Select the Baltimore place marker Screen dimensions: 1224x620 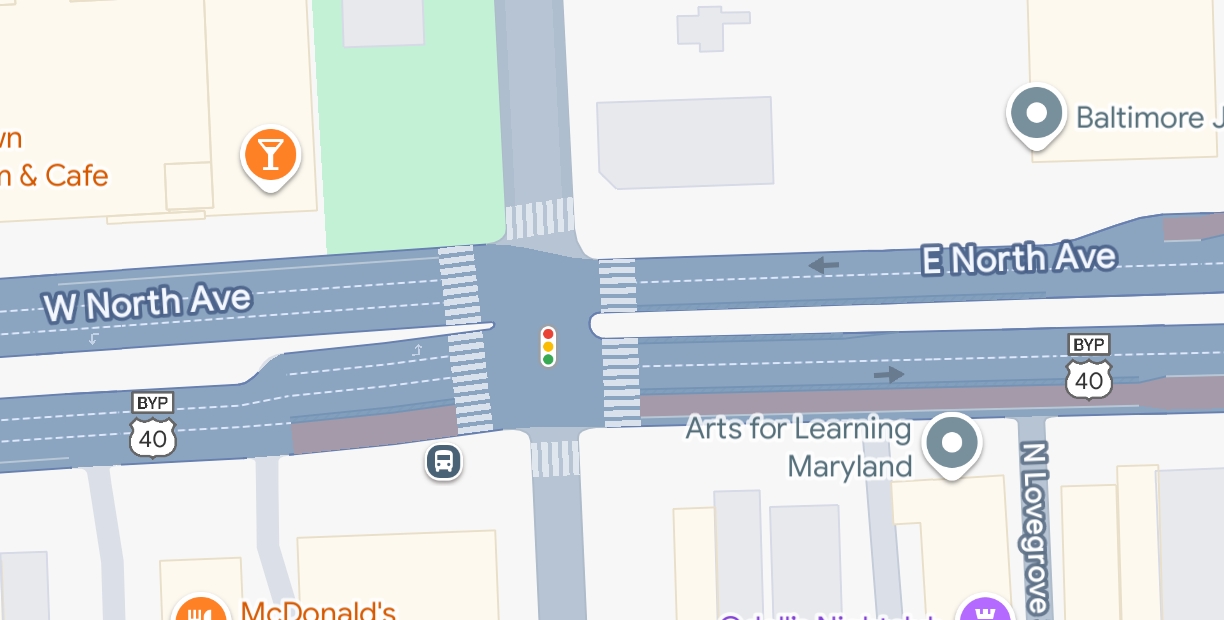[x=1036, y=113]
